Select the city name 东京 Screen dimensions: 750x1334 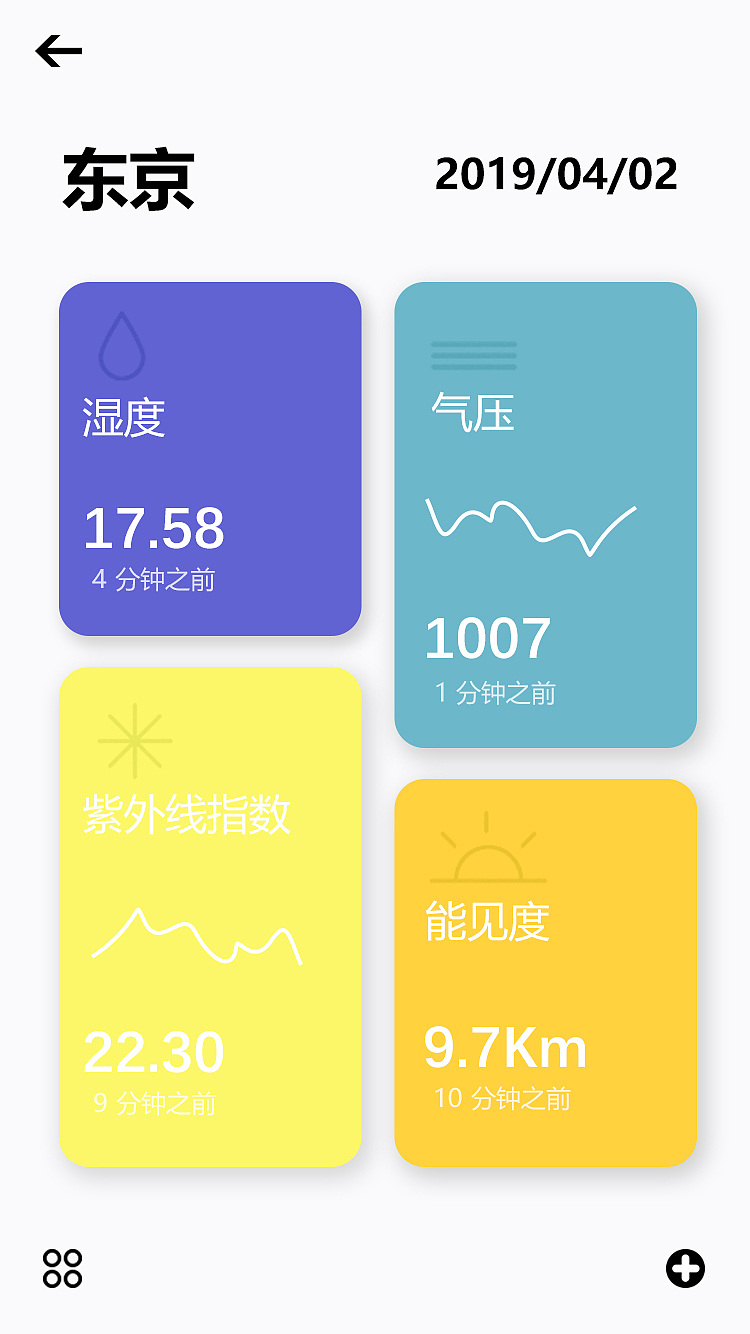click(127, 178)
